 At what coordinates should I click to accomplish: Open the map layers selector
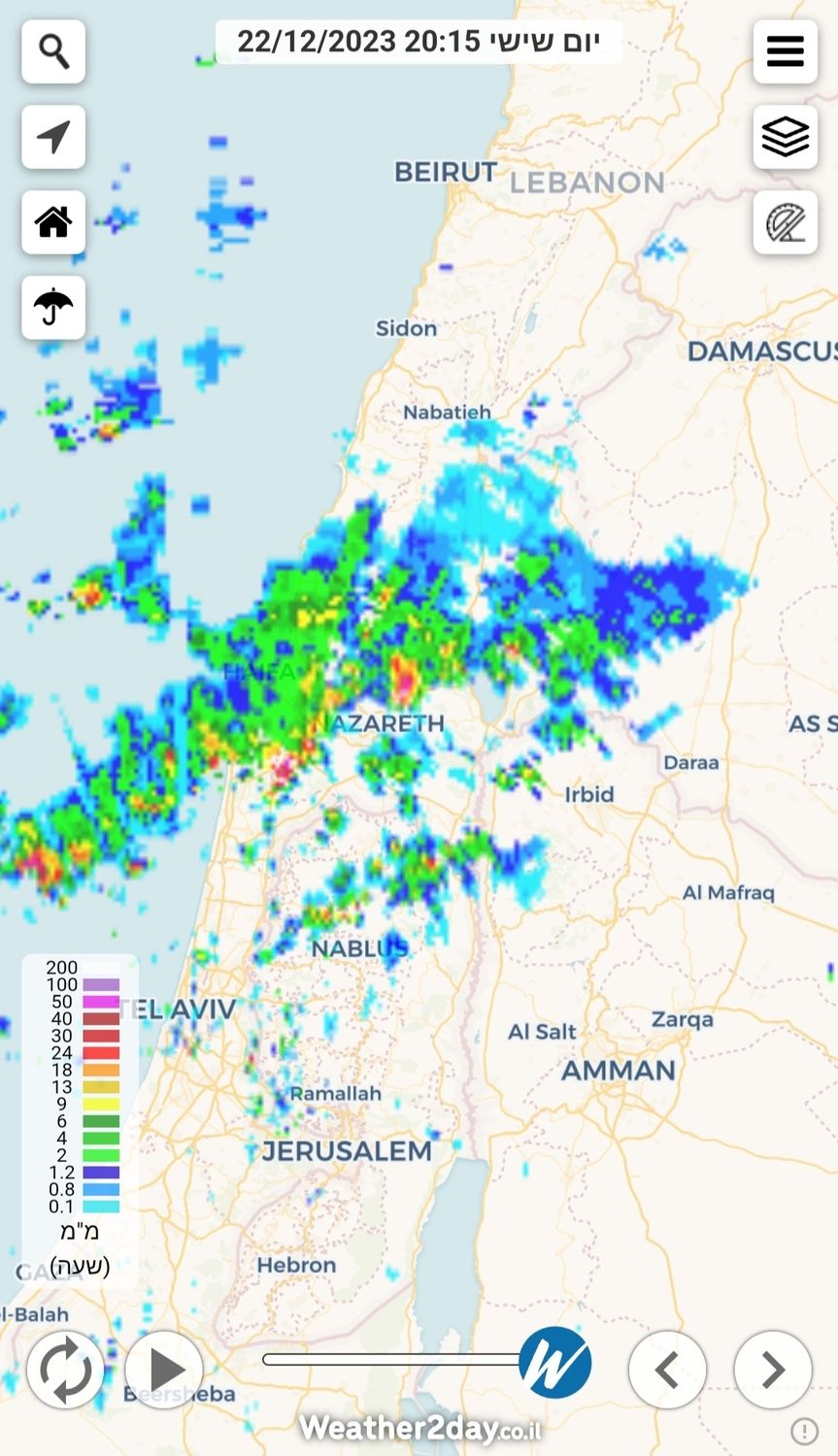pyautogui.click(x=785, y=137)
